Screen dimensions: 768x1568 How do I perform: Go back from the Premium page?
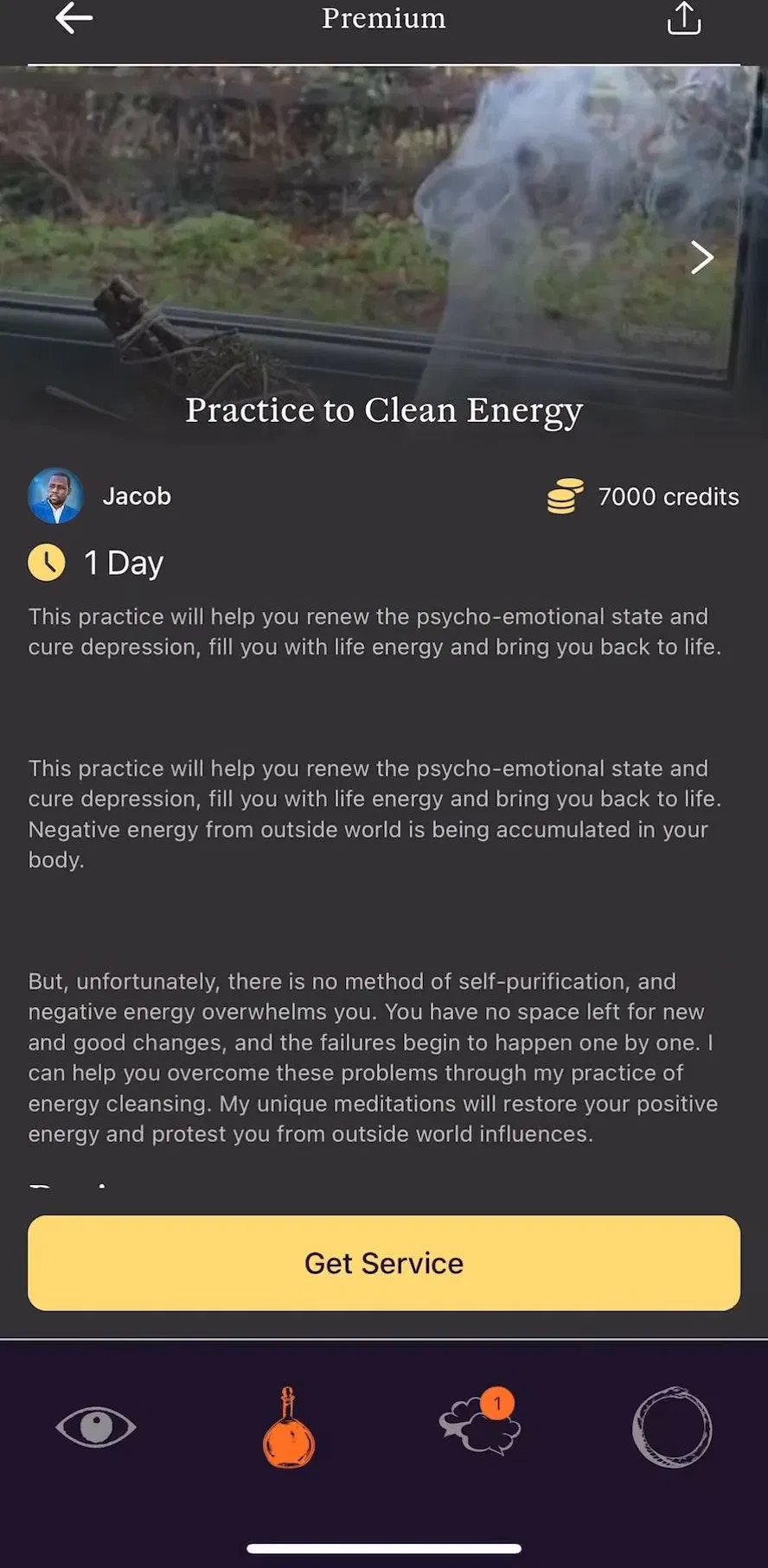click(74, 18)
